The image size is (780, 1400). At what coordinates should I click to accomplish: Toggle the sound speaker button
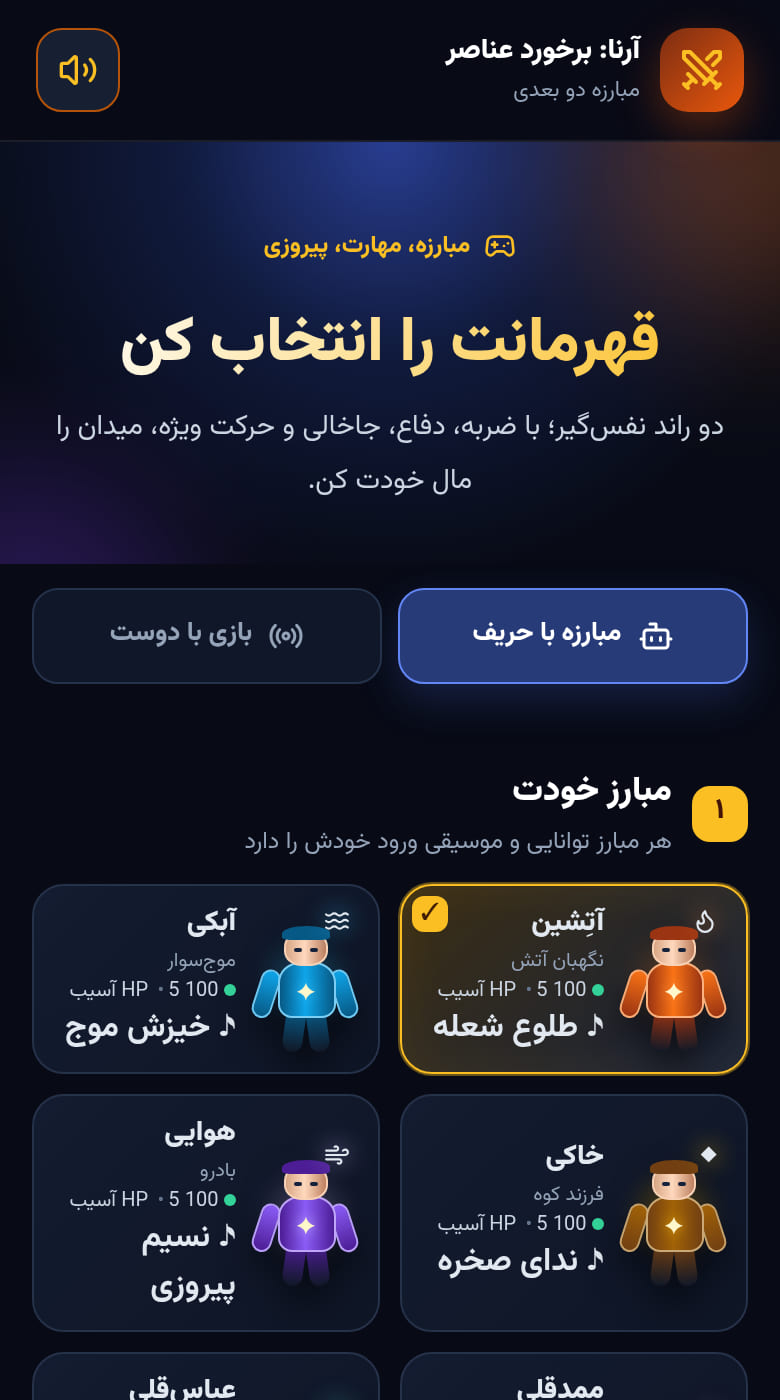(x=78, y=70)
